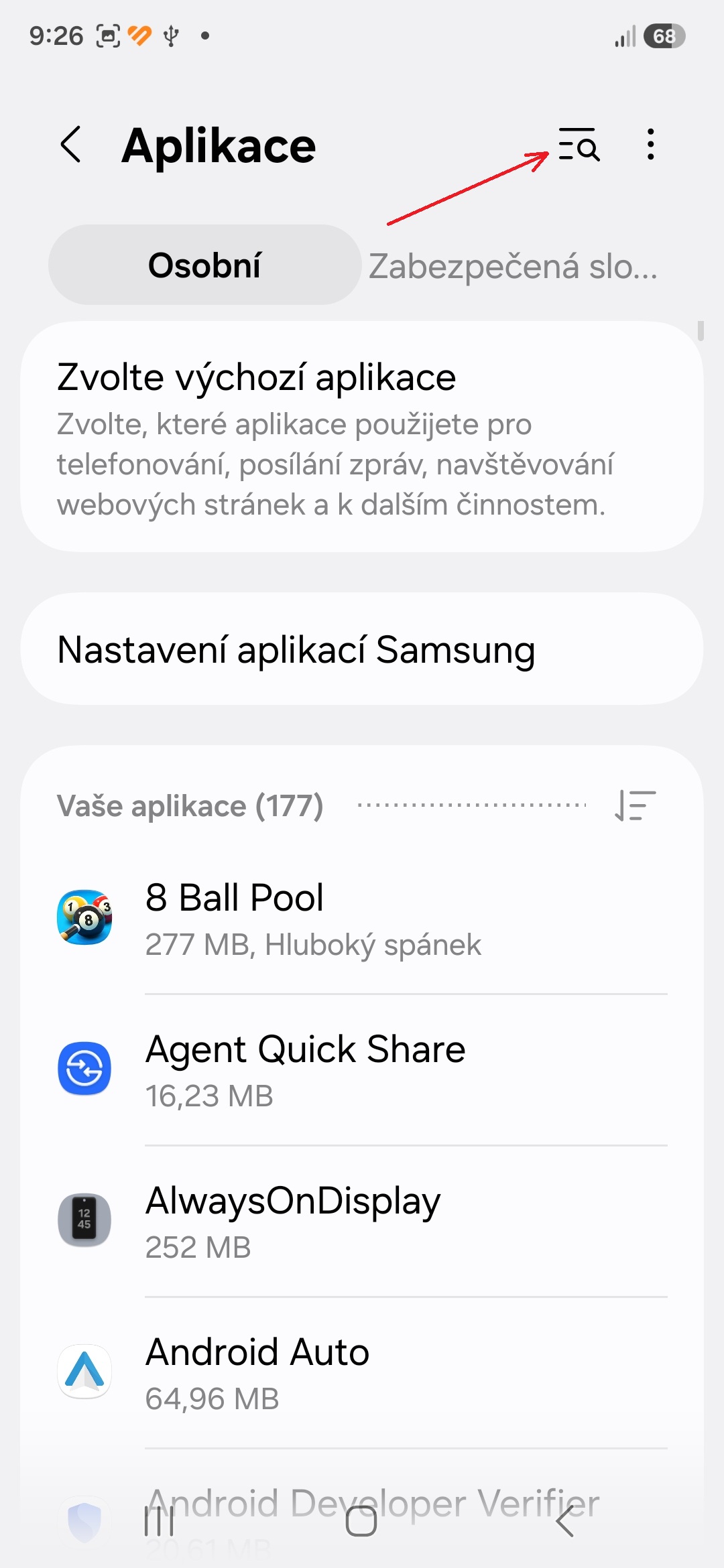Open the three-dot overflow menu
This screenshot has width=724, height=1568.
[650, 145]
